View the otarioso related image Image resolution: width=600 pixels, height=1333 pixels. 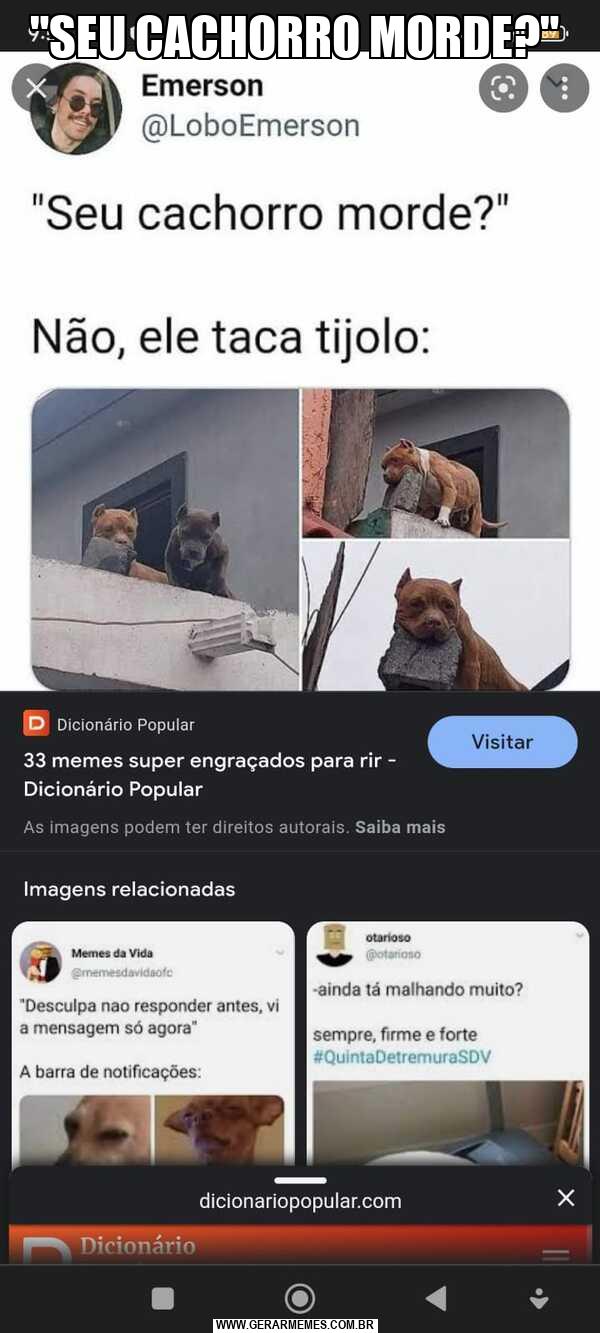click(x=448, y=1043)
